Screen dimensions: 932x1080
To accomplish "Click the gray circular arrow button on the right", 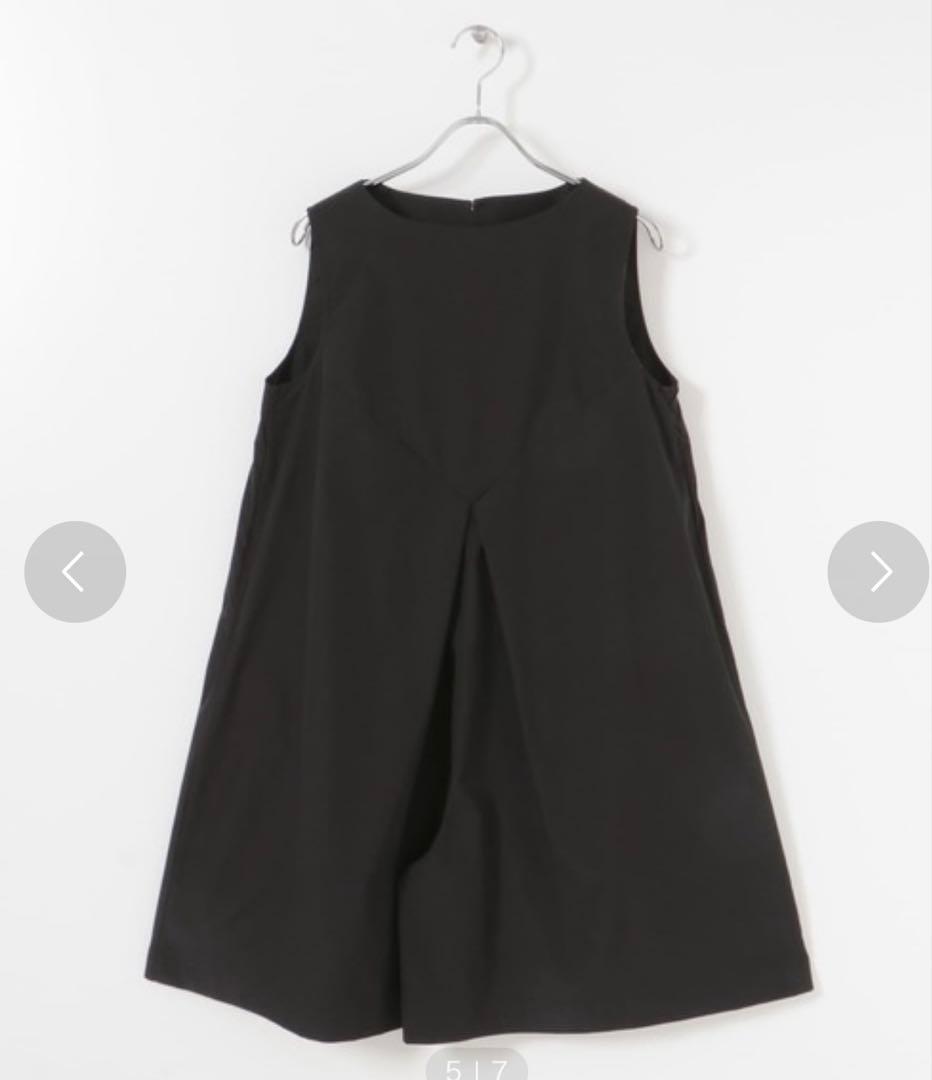I will [878, 571].
